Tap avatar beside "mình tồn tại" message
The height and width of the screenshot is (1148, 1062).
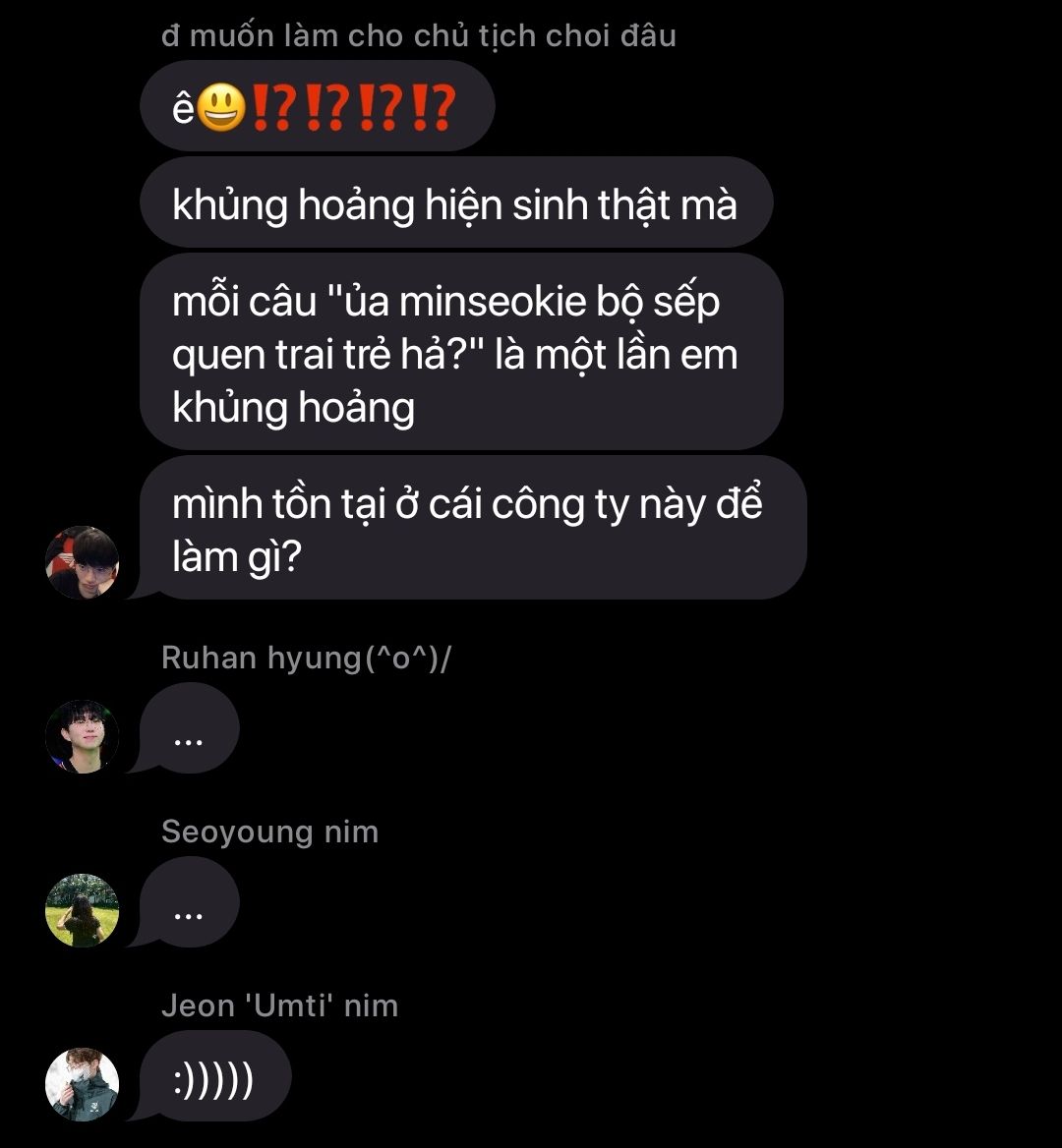coord(82,562)
